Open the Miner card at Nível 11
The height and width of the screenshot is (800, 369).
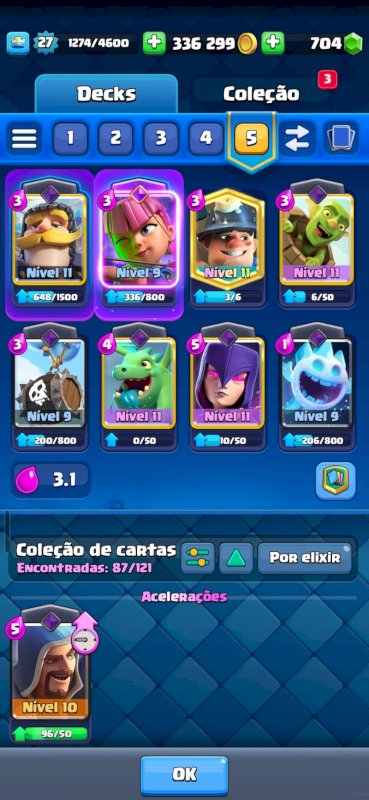228,247
